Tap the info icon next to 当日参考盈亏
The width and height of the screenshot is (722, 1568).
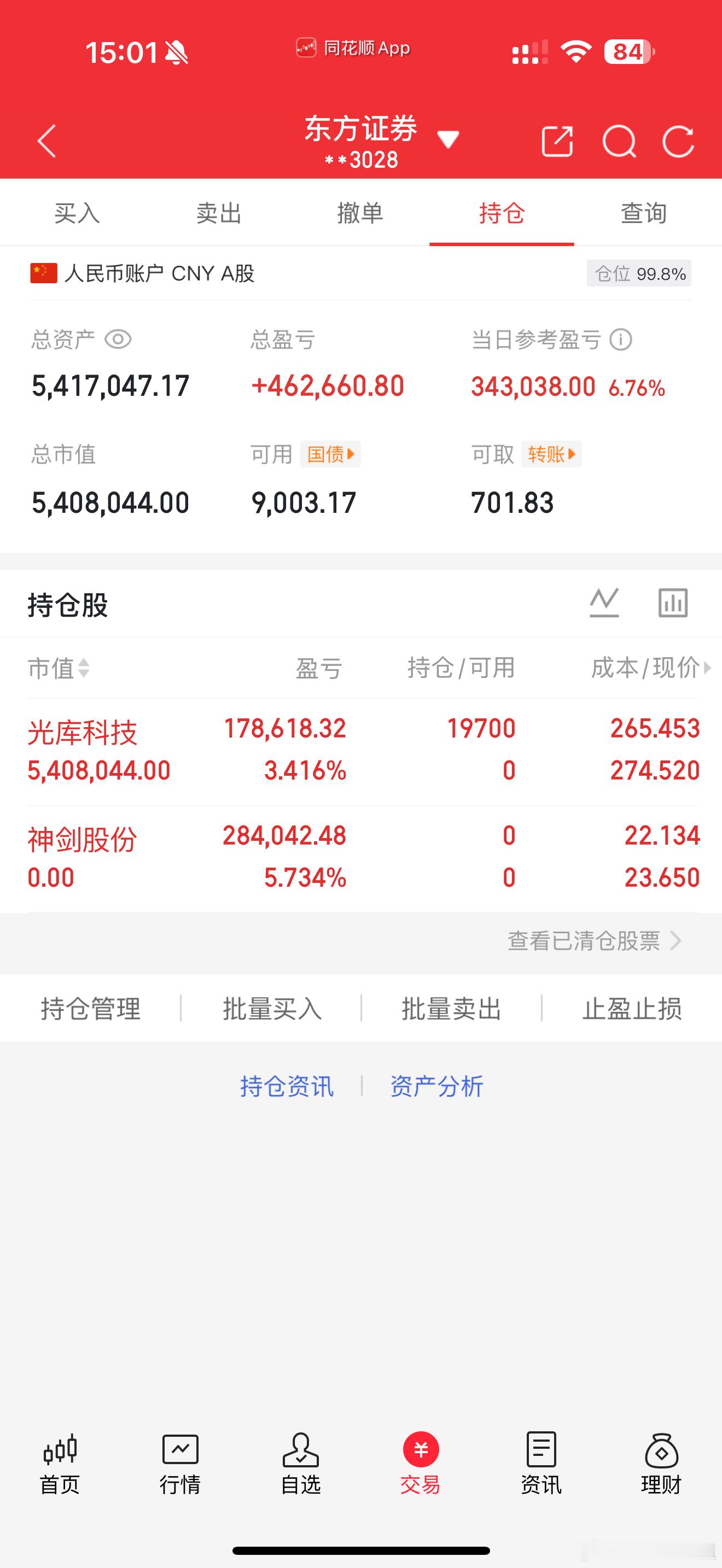click(620, 340)
